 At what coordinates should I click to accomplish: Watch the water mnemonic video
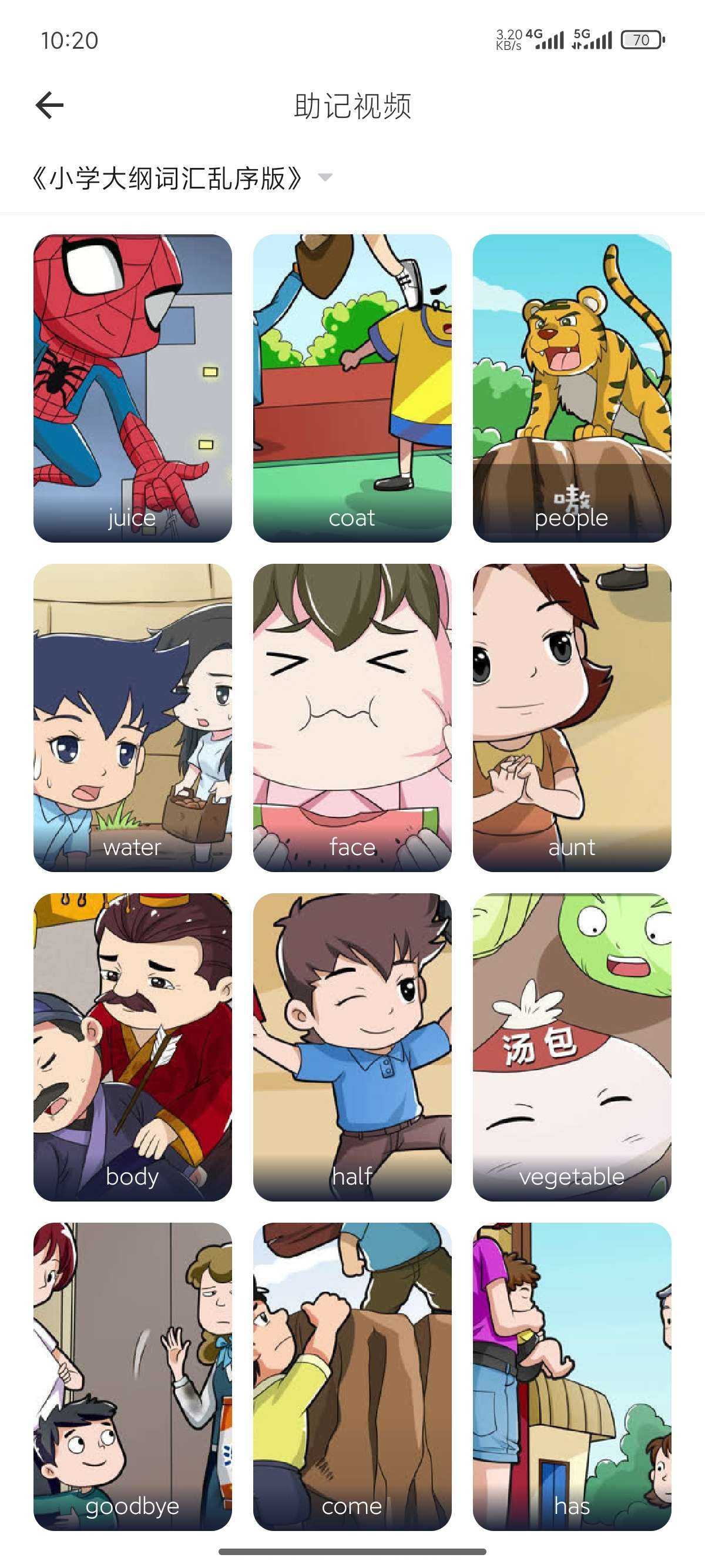pos(132,717)
